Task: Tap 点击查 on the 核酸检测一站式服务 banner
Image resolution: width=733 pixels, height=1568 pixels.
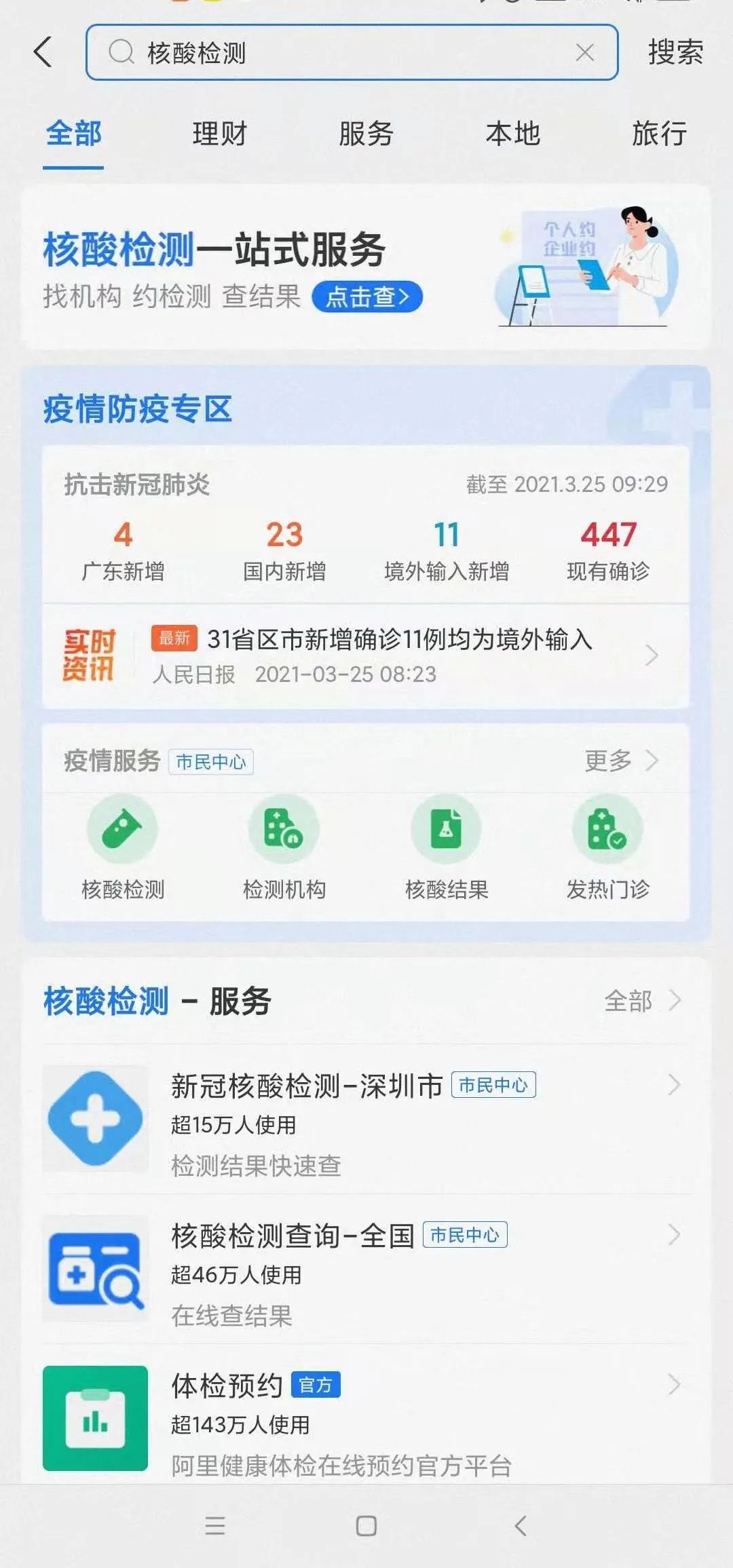Action: [x=367, y=297]
